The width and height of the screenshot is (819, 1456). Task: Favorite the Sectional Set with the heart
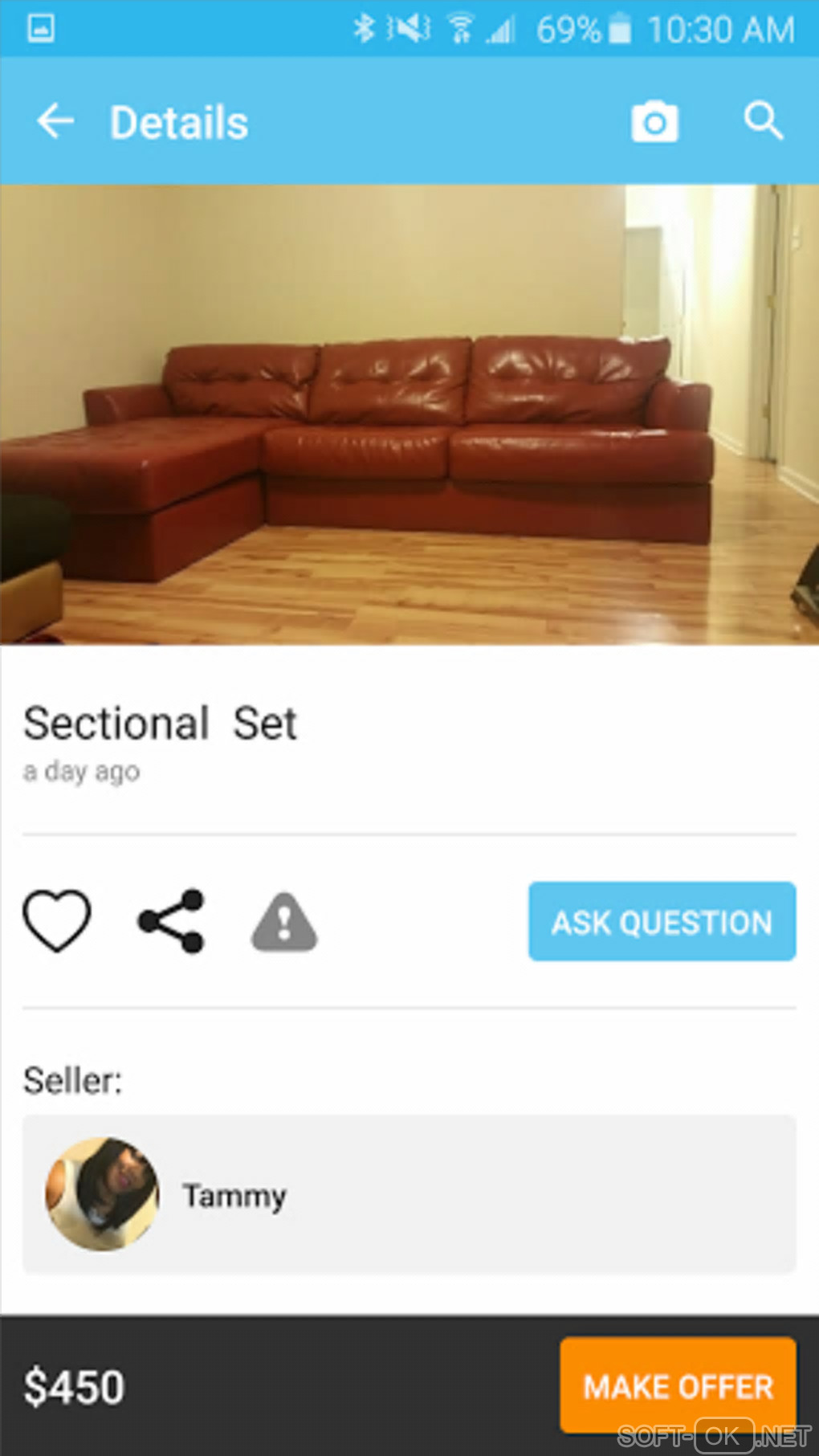pyautogui.click(x=57, y=921)
